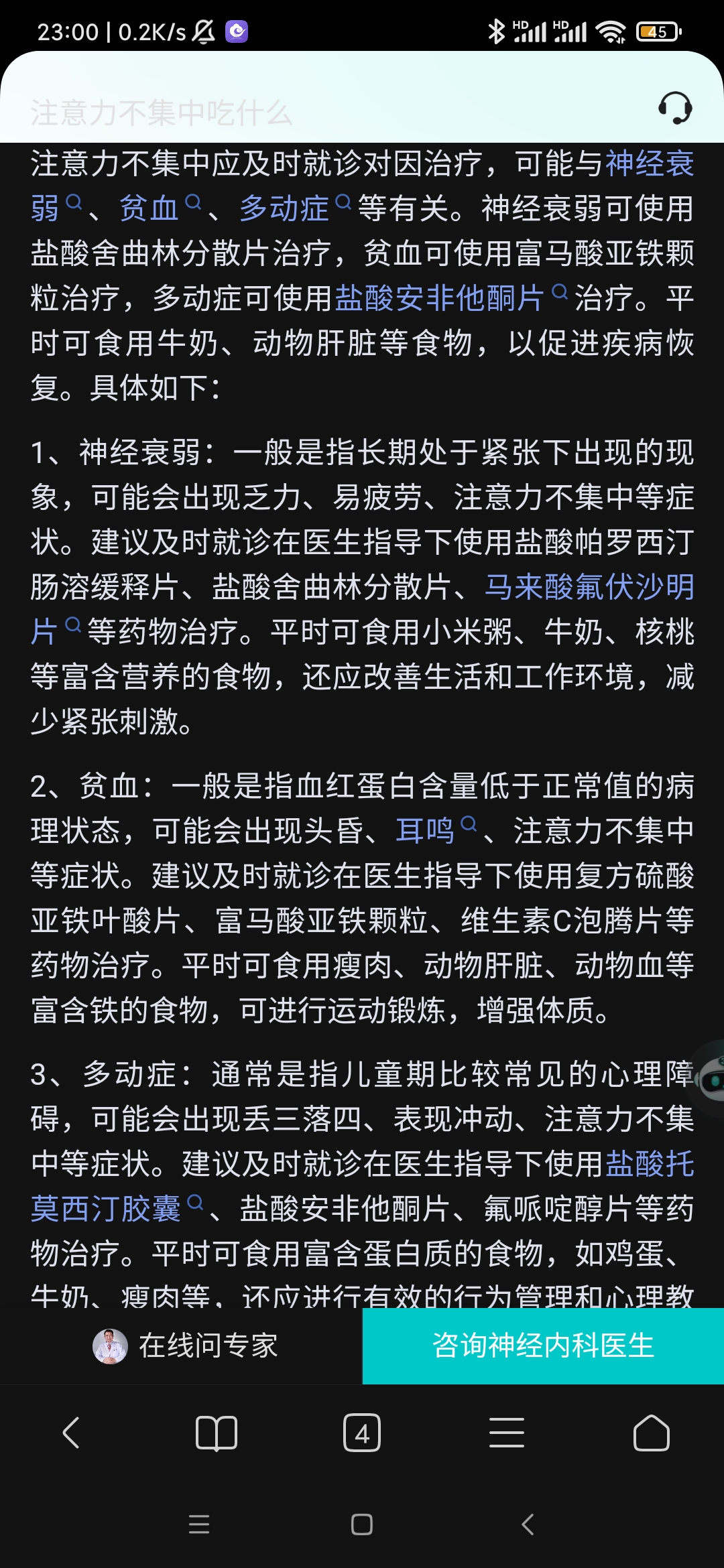Open recent apps from system navigation bar
This screenshot has width=724, height=1568.
tap(199, 1524)
